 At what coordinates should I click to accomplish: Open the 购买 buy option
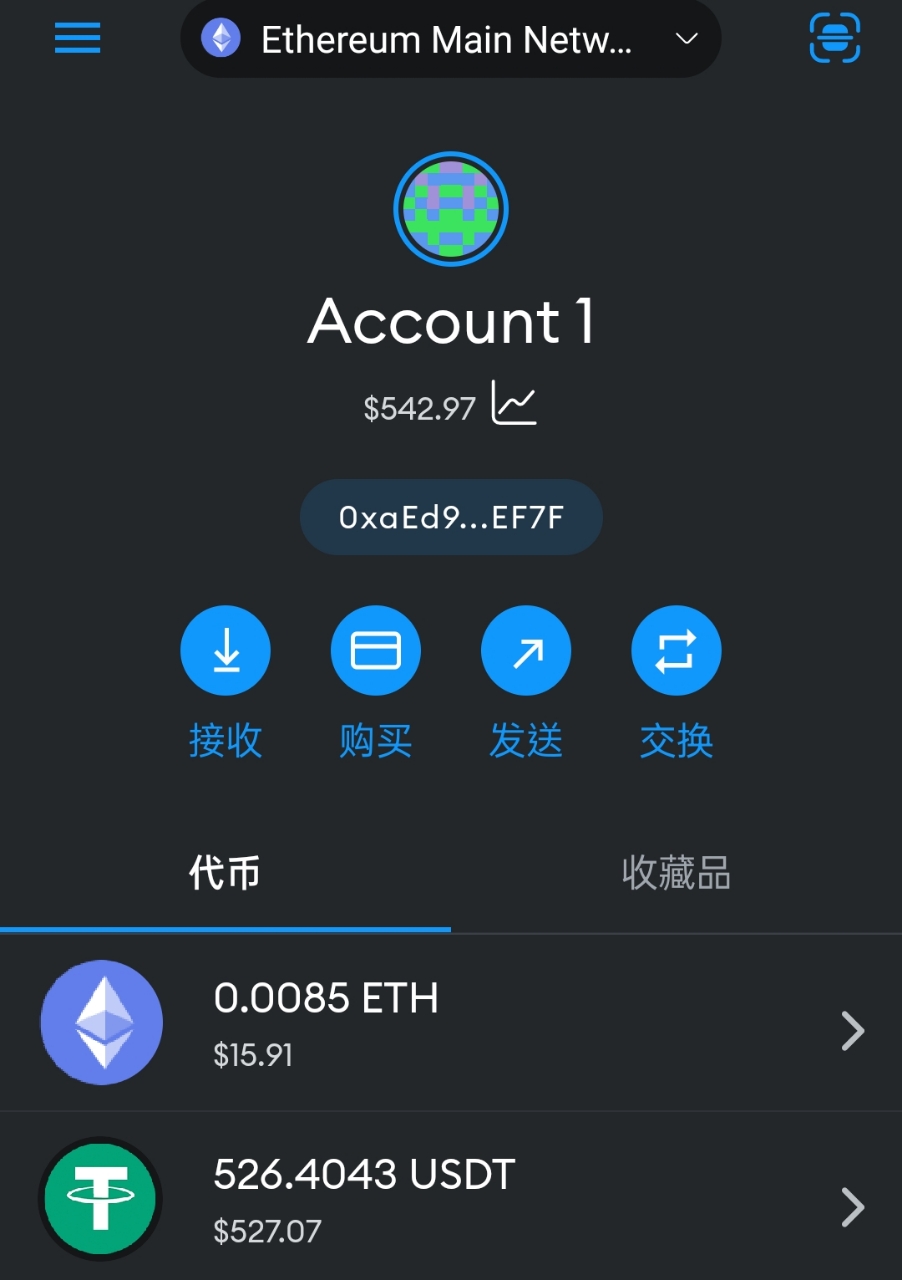[x=375, y=651]
